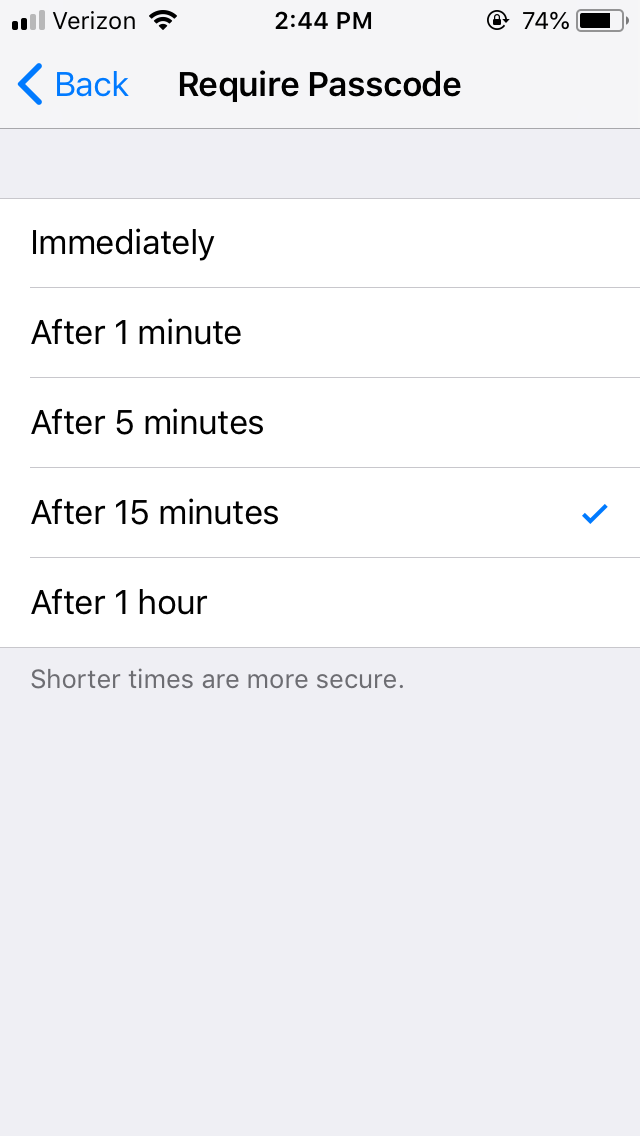Pick the After 1 hour option
640x1136 pixels.
click(x=320, y=602)
